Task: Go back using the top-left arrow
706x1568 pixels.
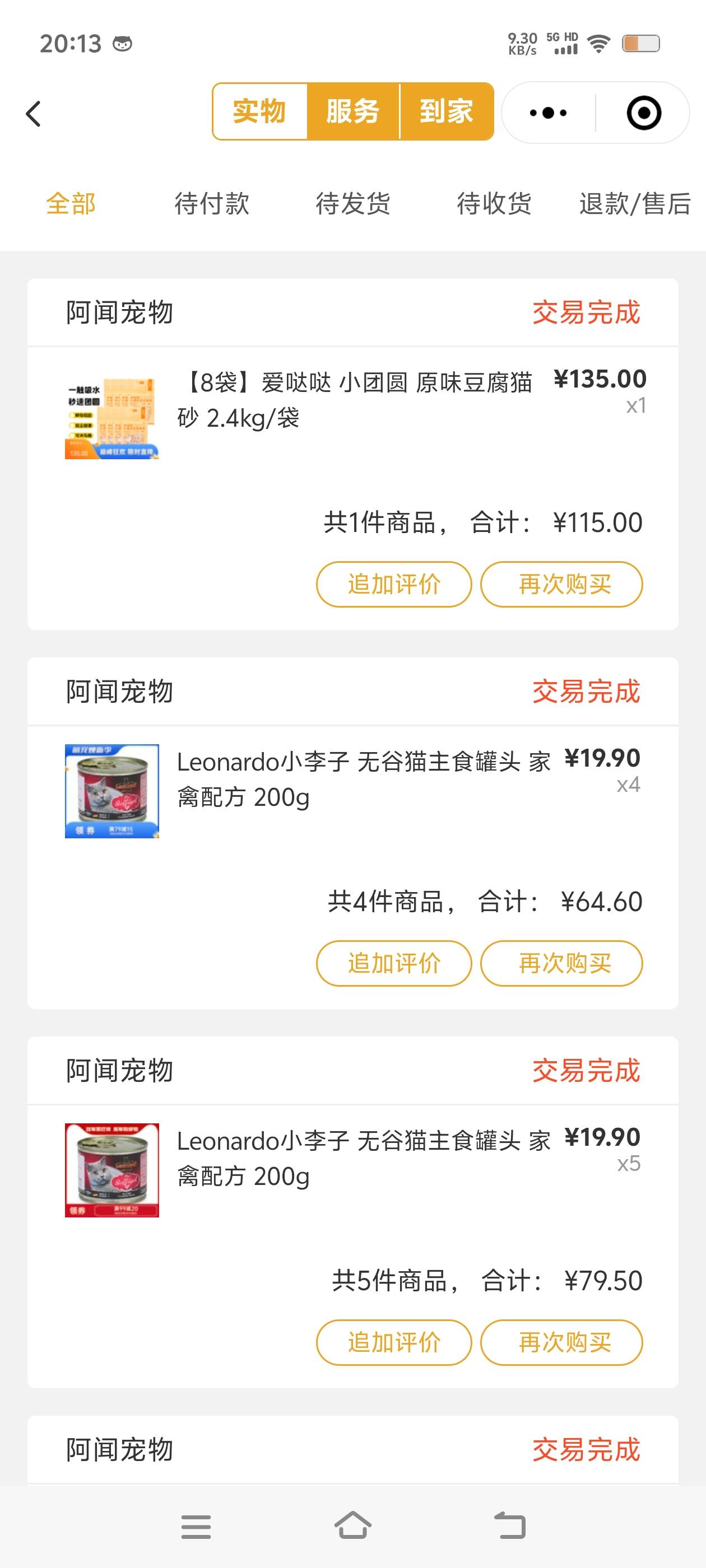Action: 34,114
